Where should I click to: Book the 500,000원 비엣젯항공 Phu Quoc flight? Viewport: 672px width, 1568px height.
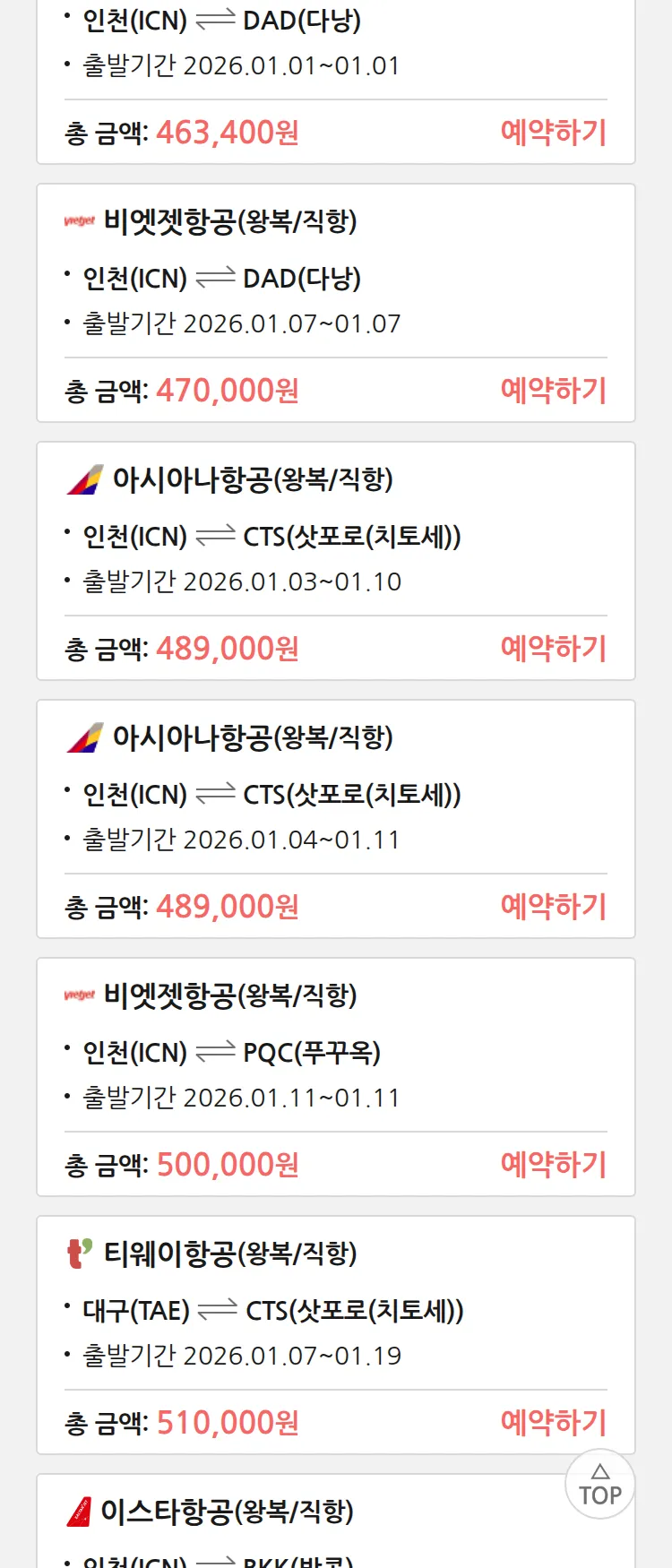[553, 1165]
